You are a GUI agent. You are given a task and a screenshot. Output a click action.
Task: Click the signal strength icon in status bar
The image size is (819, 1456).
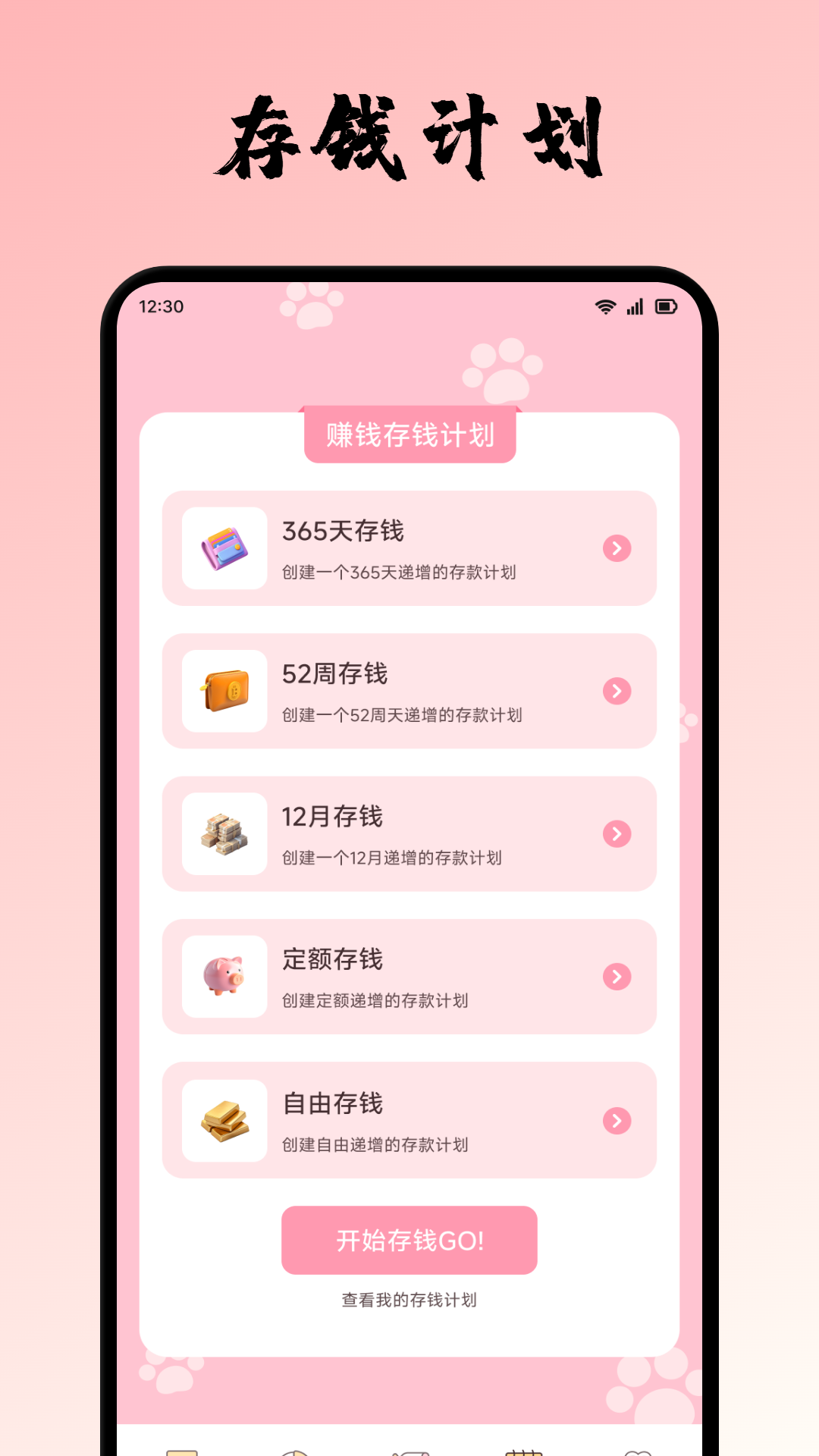click(x=634, y=306)
